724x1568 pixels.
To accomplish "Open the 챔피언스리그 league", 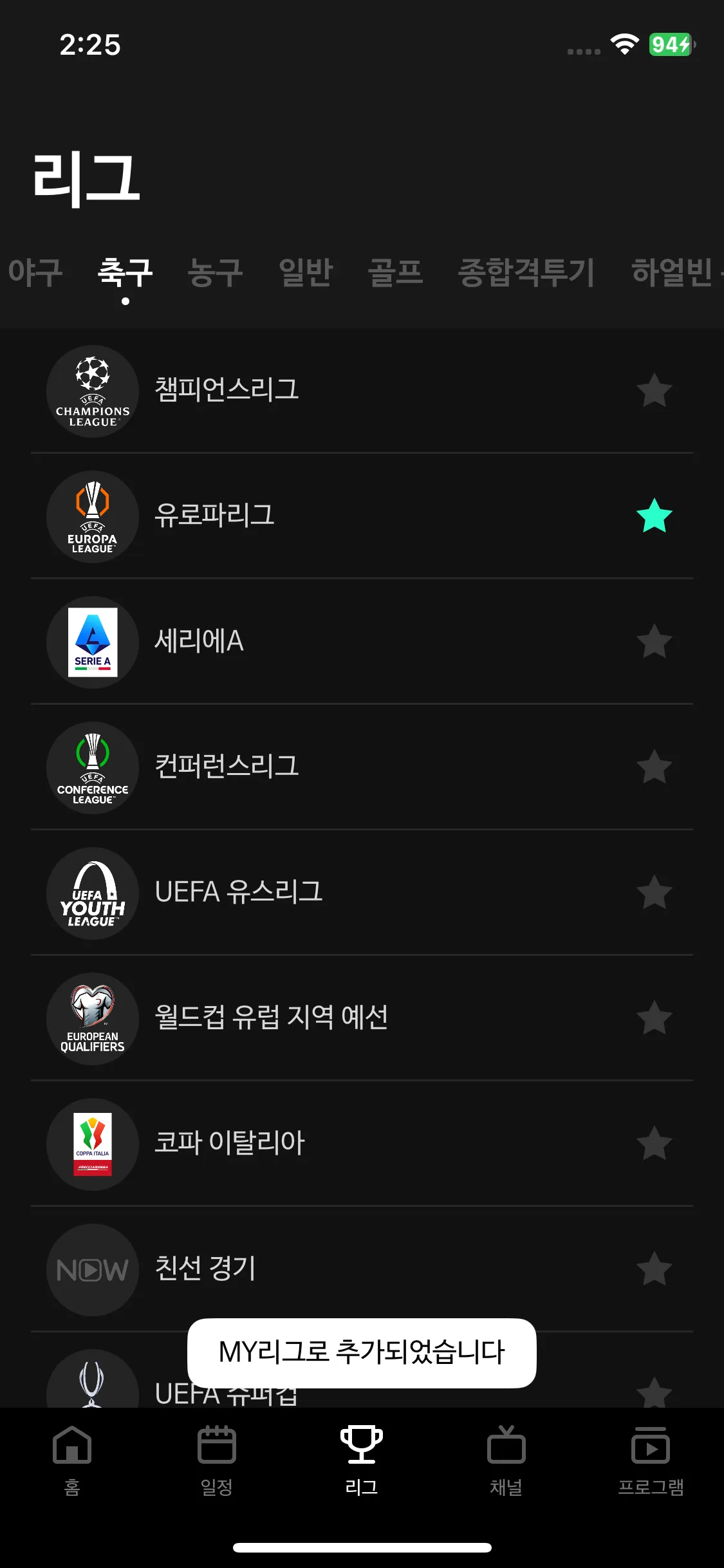I will pyautogui.click(x=227, y=390).
